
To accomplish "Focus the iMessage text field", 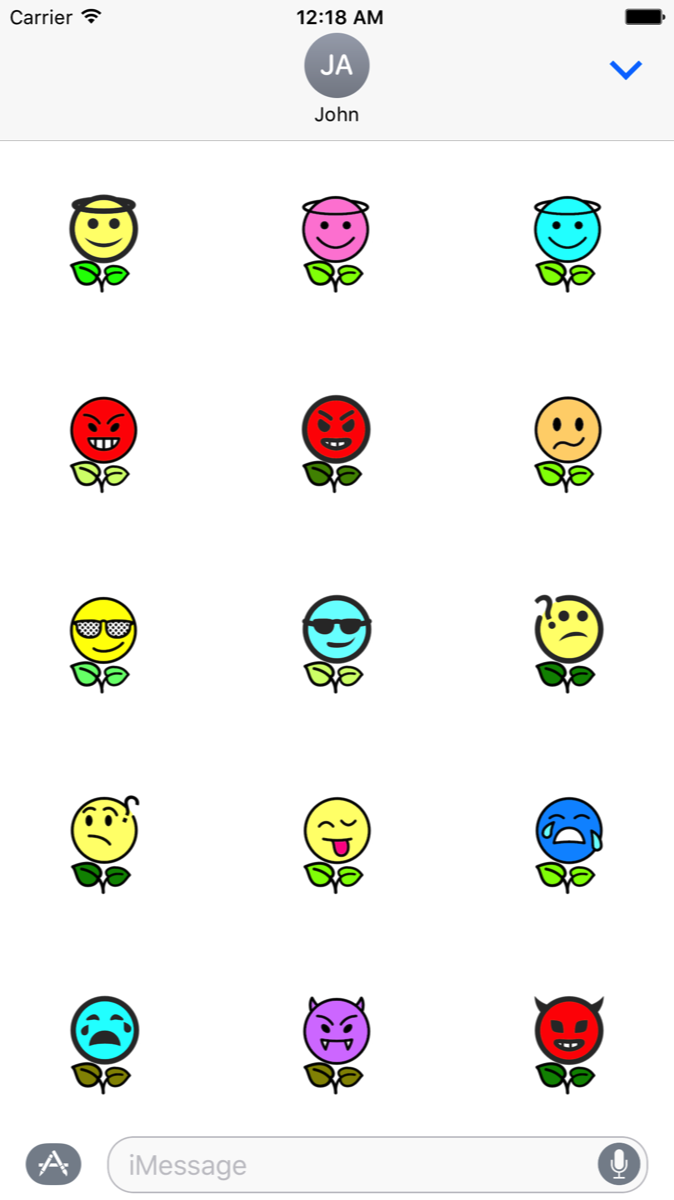I will click(350, 1165).
